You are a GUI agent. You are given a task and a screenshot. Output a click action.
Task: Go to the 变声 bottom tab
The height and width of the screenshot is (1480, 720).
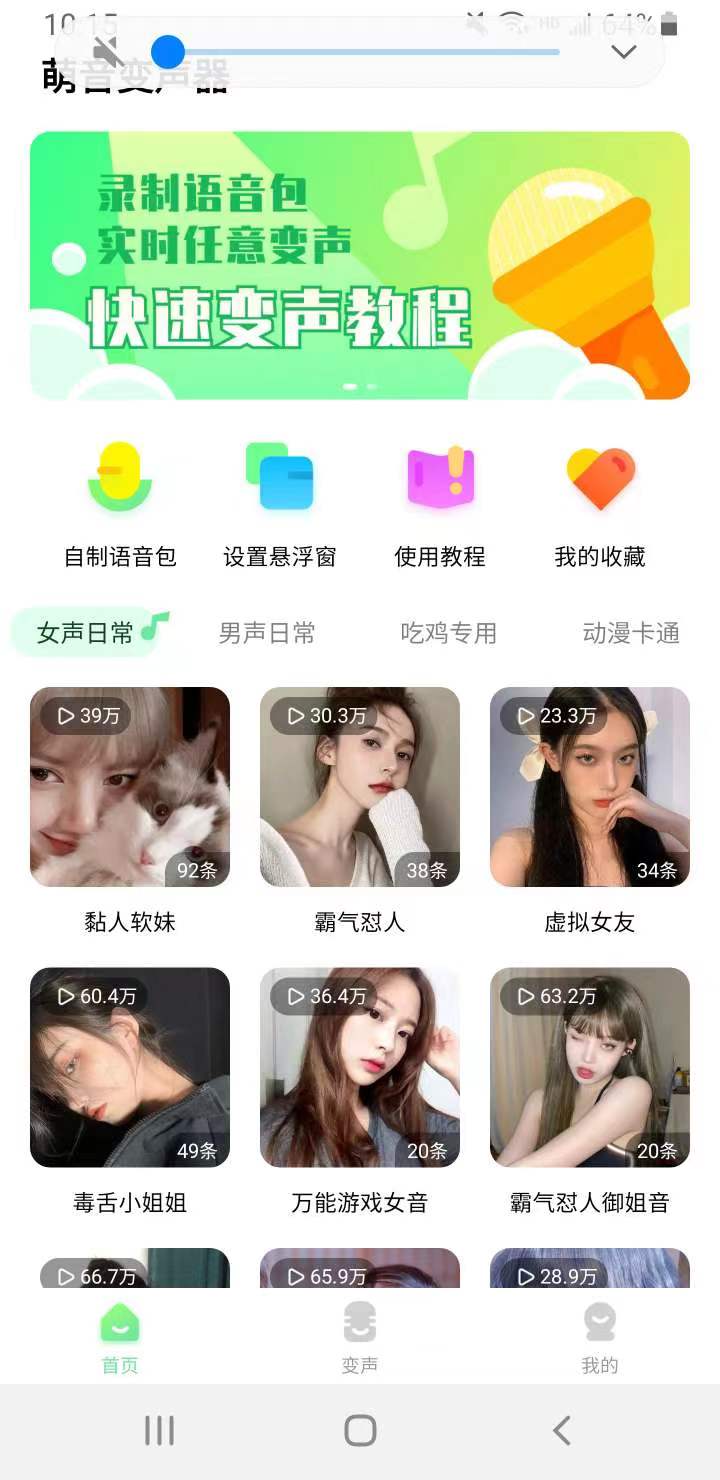pyautogui.click(x=360, y=1335)
